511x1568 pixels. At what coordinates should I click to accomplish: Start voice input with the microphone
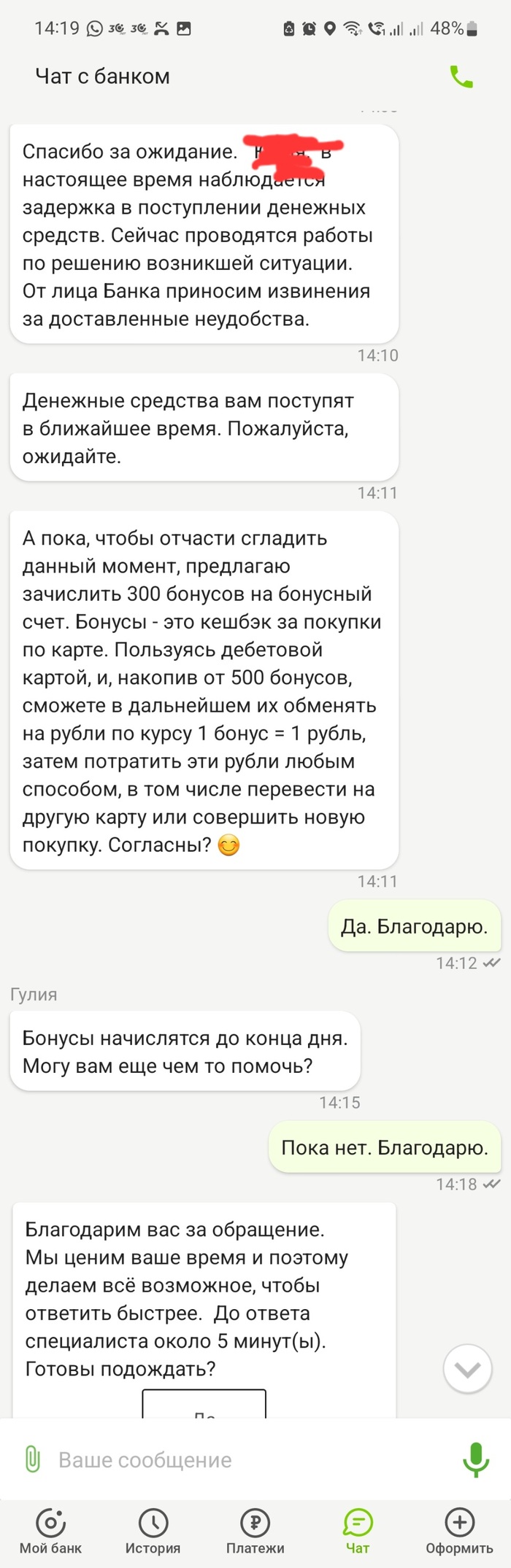[x=476, y=1459]
